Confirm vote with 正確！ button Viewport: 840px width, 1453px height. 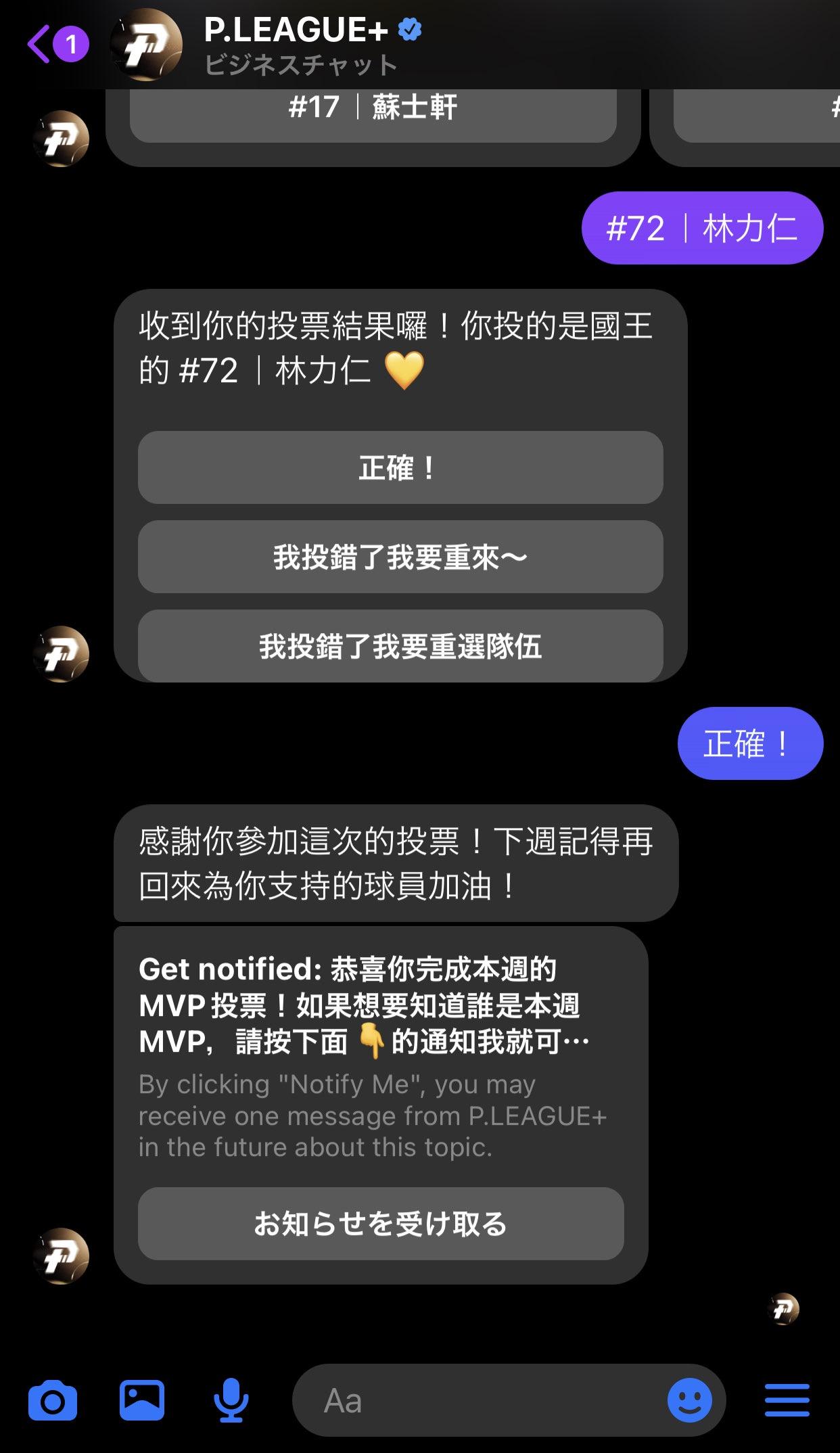click(400, 467)
